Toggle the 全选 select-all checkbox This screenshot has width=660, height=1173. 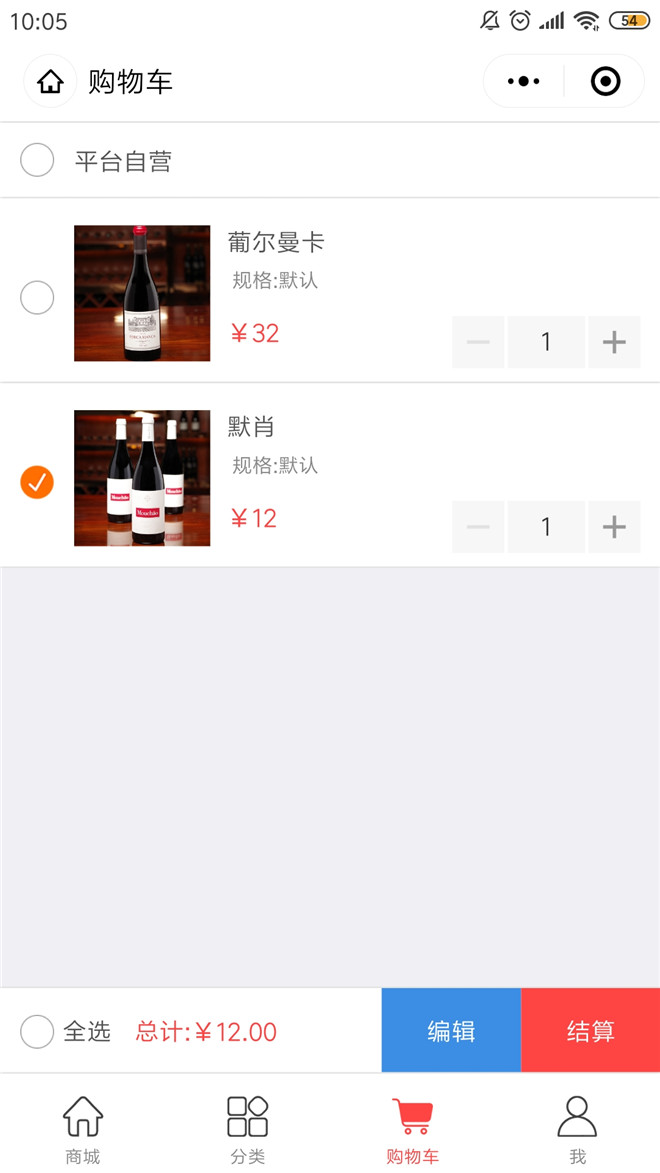[37, 1031]
